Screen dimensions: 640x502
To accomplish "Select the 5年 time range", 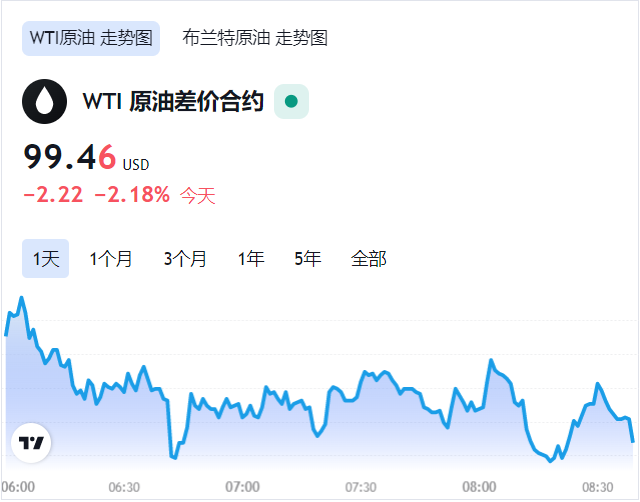I will click(x=308, y=259).
